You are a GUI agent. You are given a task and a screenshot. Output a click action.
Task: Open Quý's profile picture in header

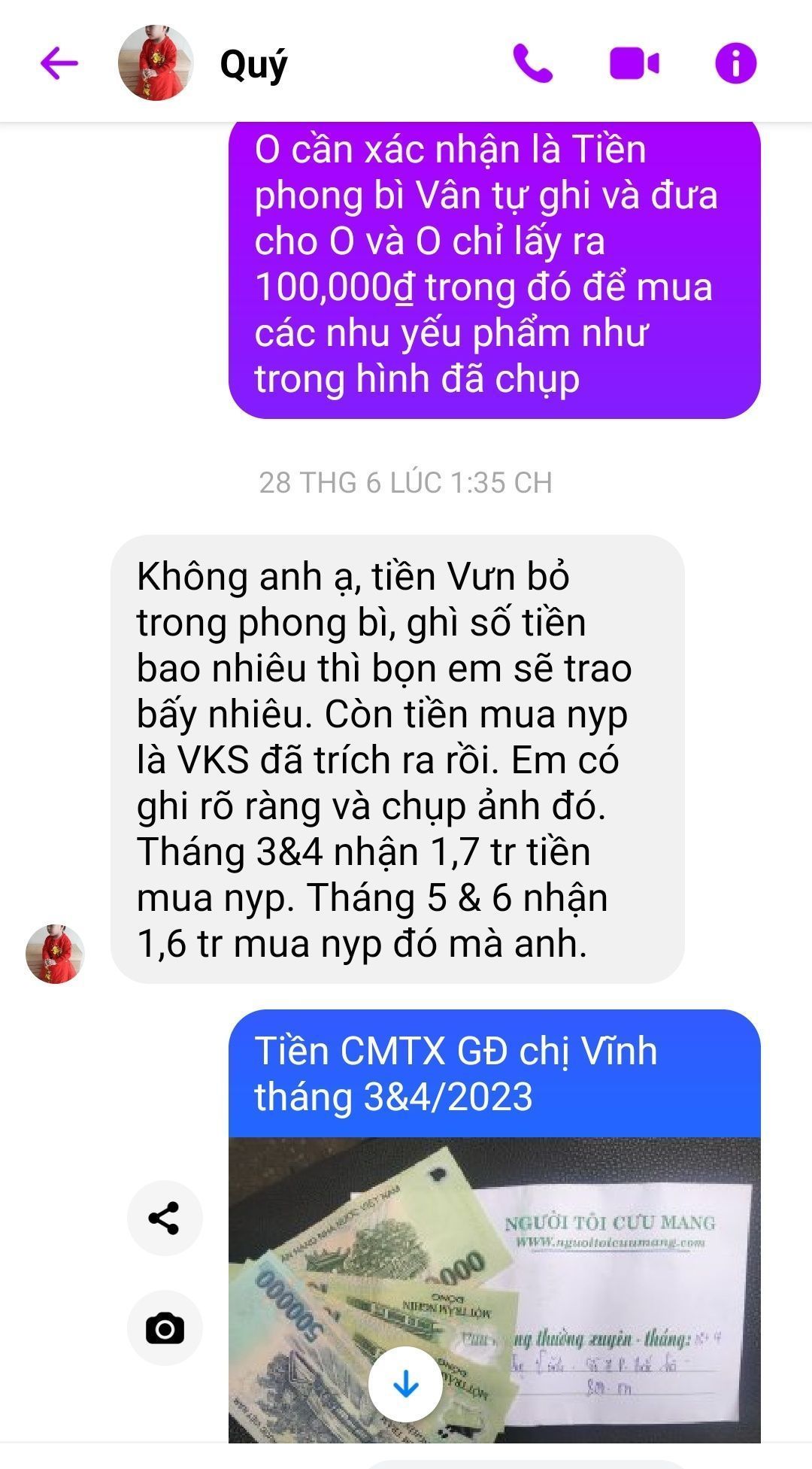point(156,63)
